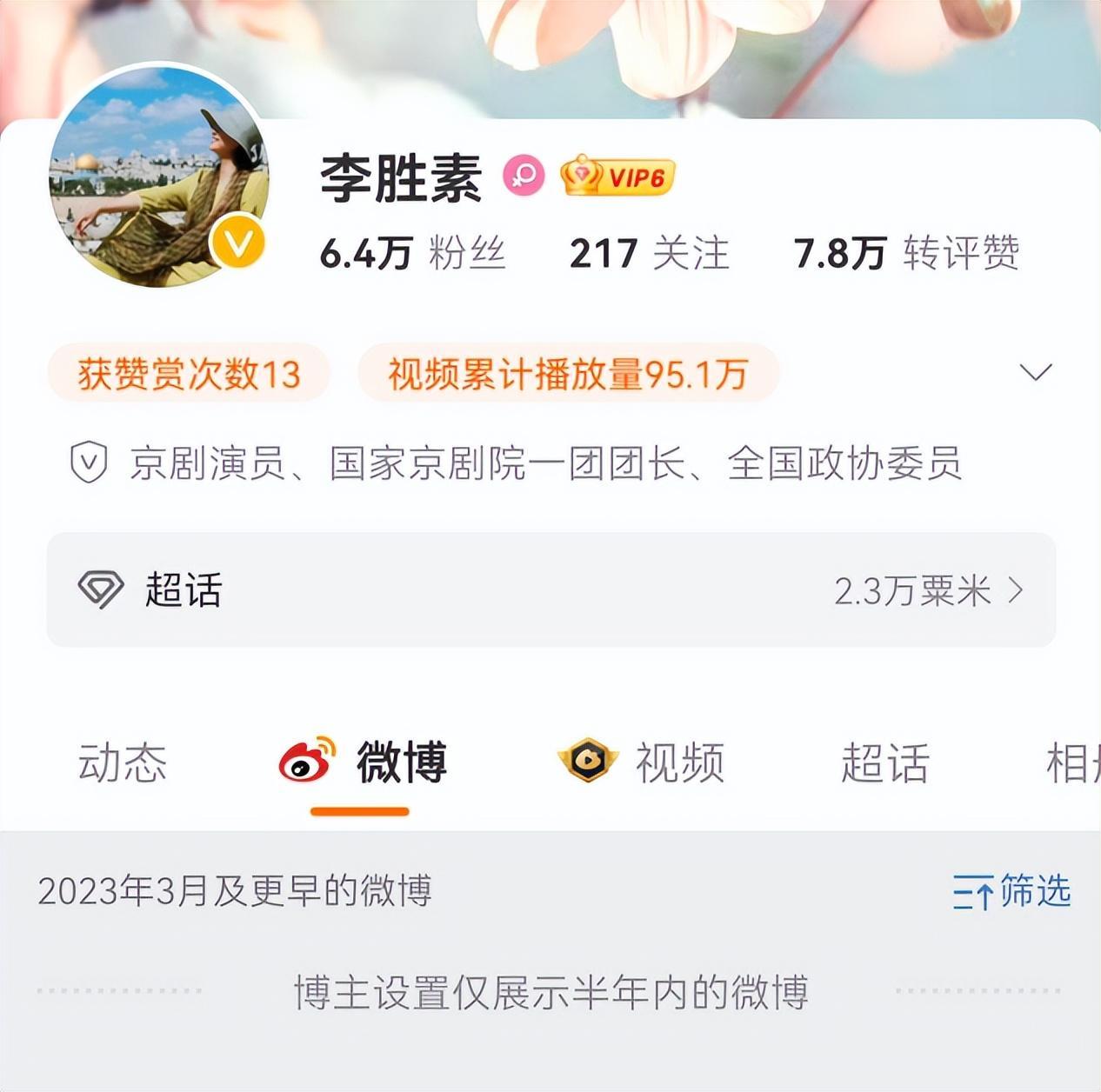Image resolution: width=1101 pixels, height=1092 pixels.
Task: Open the VIP6 membership badge
Action: point(618,176)
